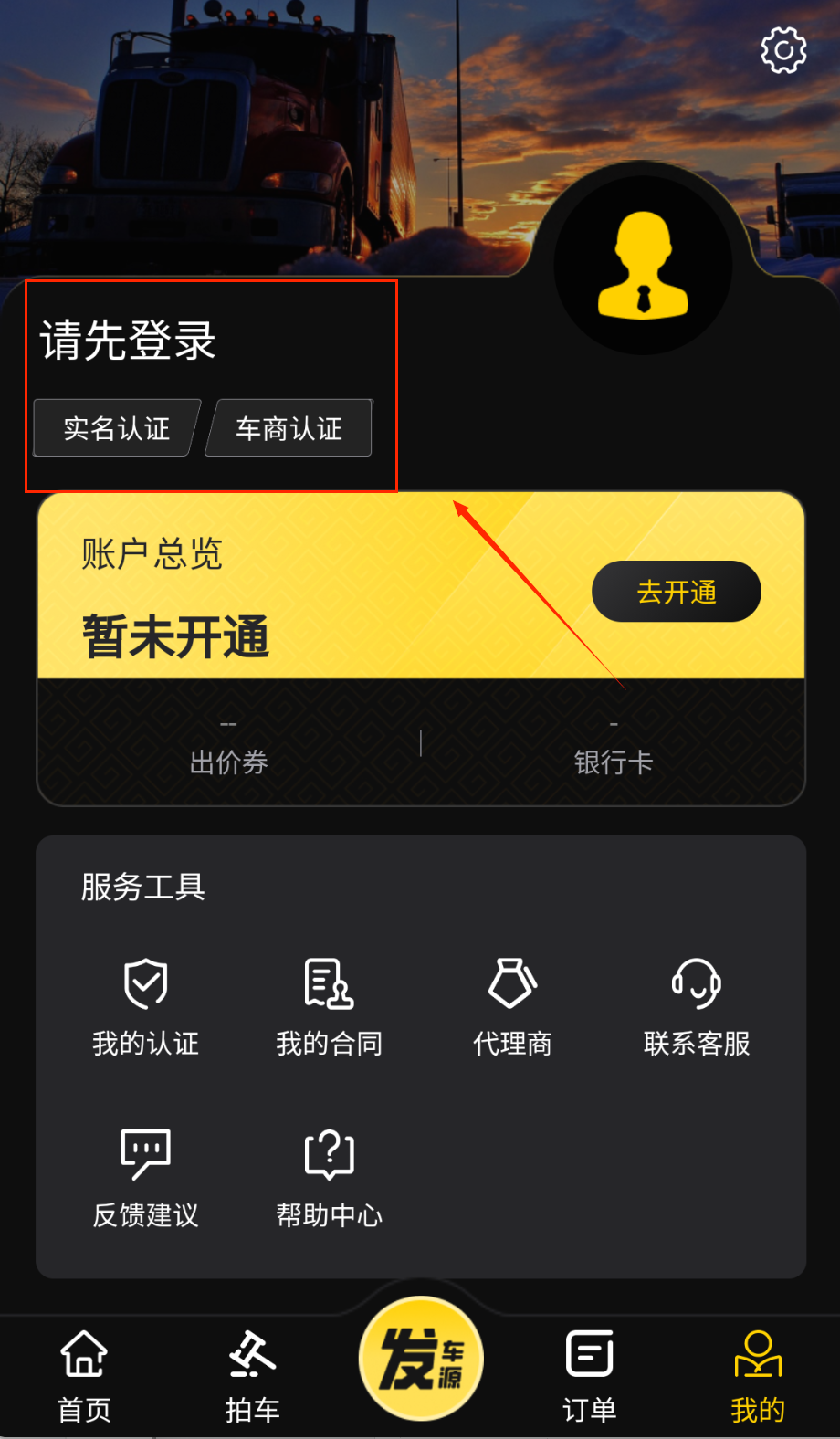Tap the 去开通 button
This screenshot has width=840, height=1439.
[x=677, y=592]
